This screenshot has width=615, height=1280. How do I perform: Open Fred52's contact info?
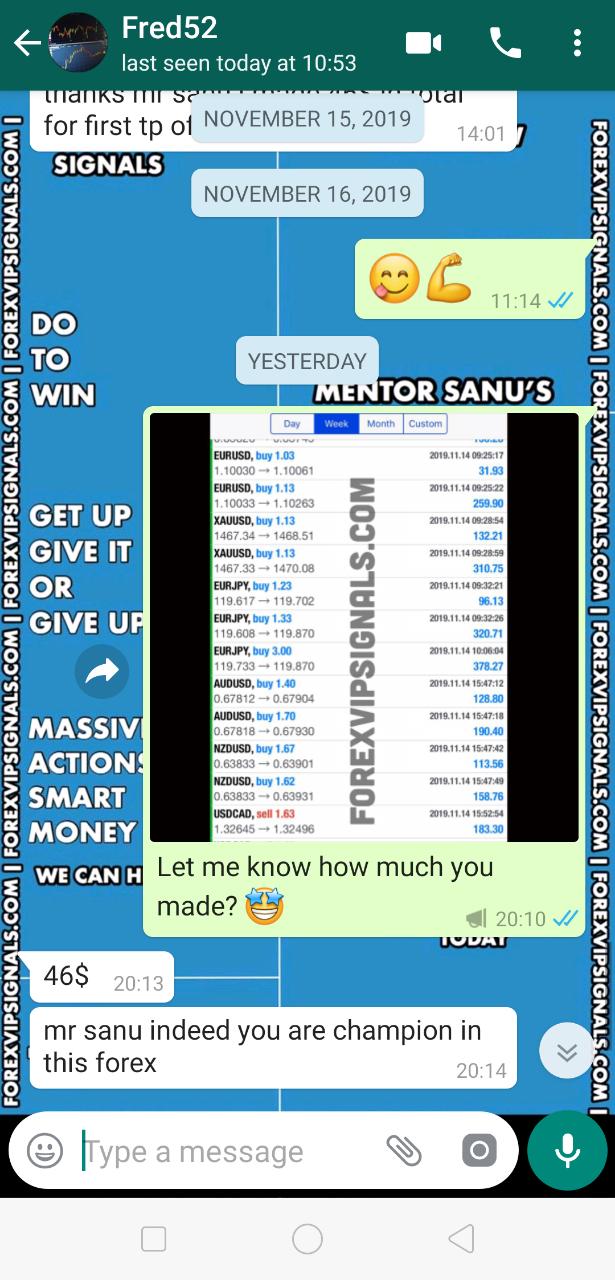(238, 43)
